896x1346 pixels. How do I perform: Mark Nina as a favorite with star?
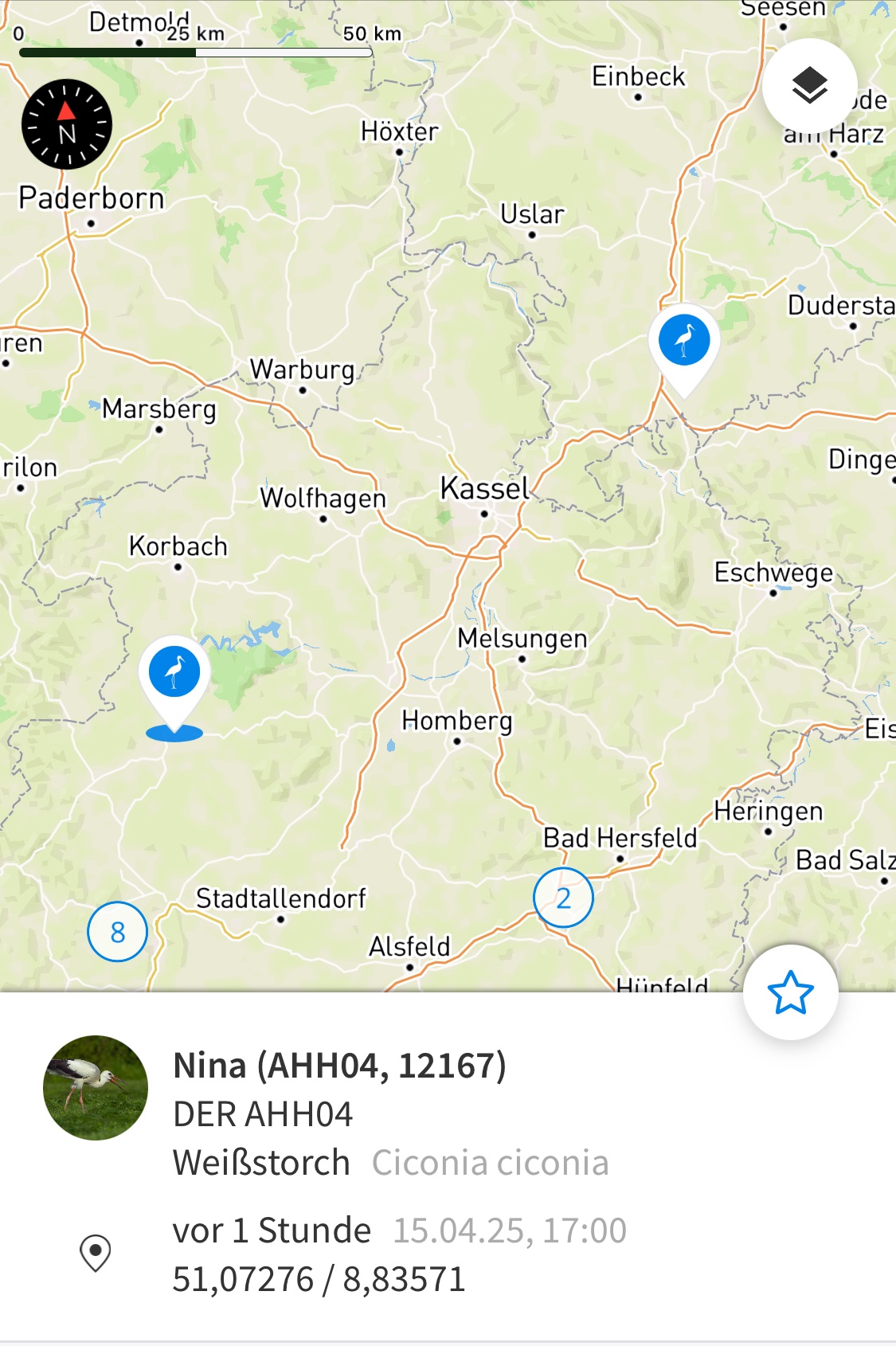[x=790, y=992]
